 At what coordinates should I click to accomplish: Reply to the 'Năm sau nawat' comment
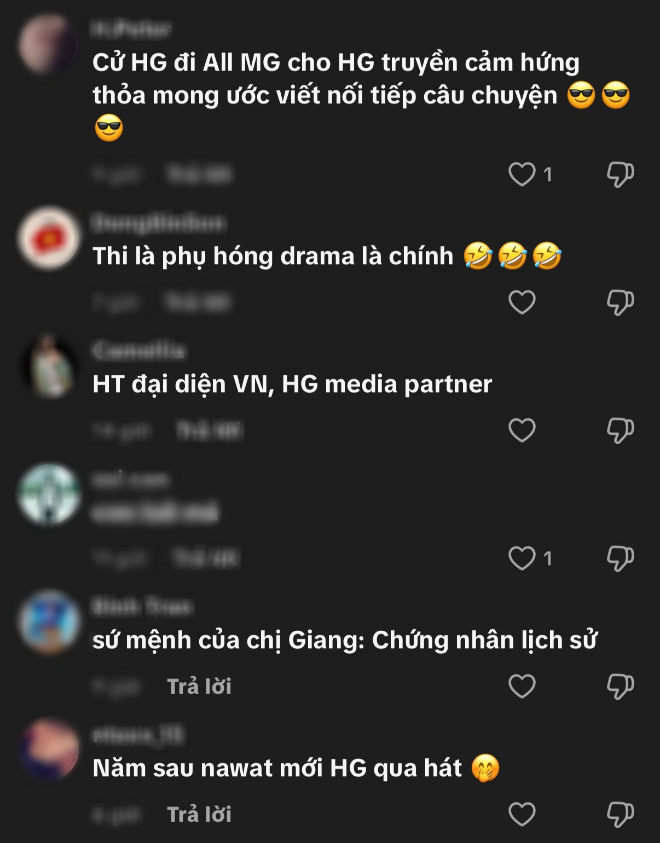click(199, 814)
